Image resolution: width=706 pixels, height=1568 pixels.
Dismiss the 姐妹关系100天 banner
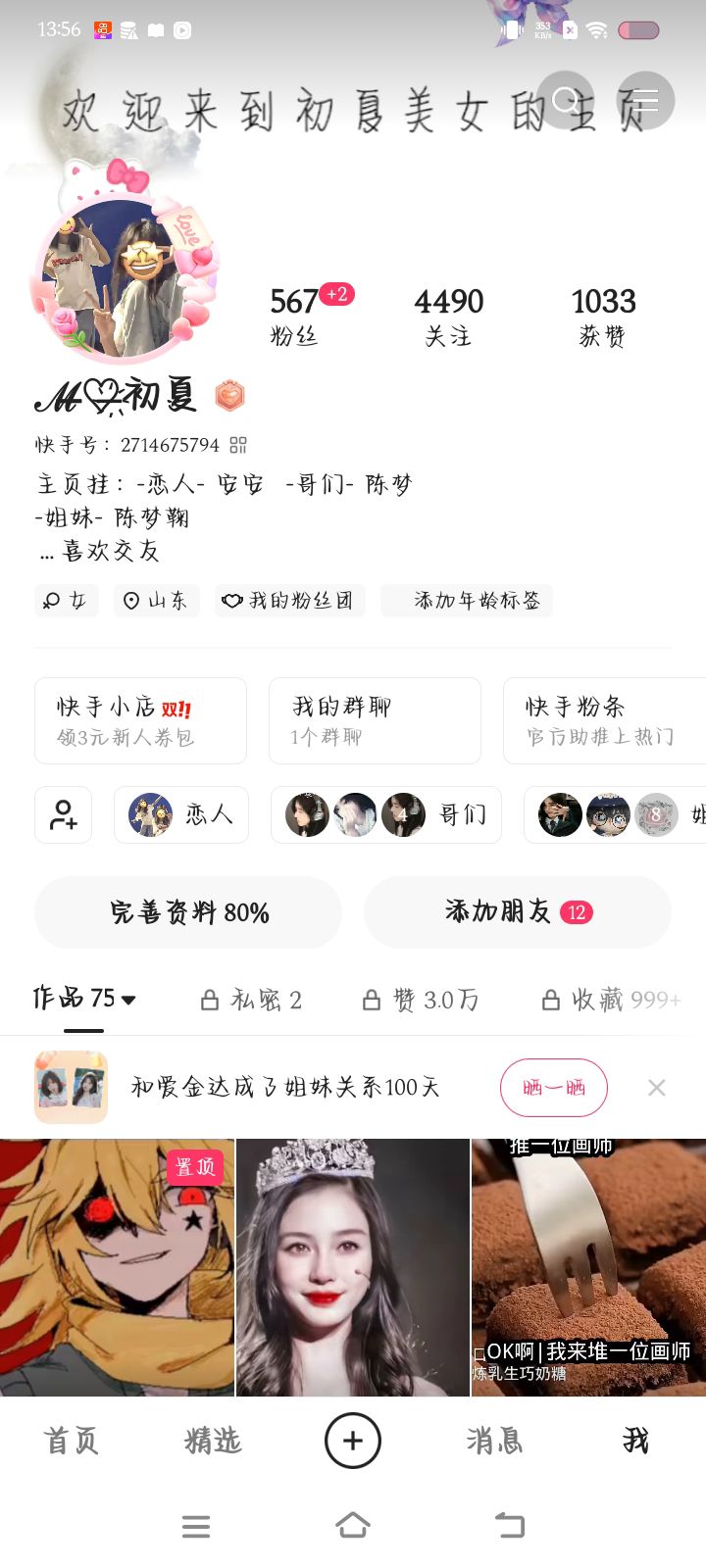tap(657, 1087)
